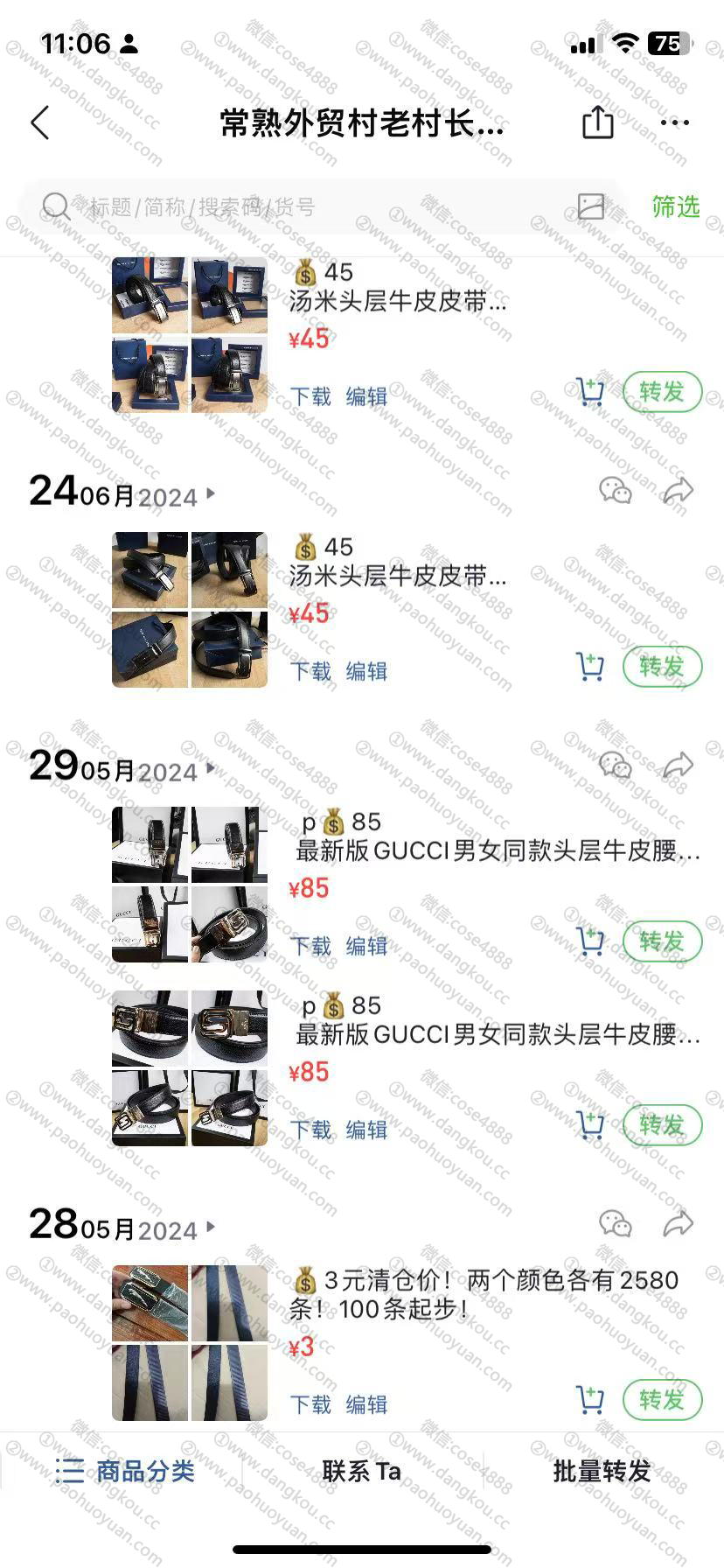
Task: Expand the 24 06月2024 date header
Action: click(x=122, y=492)
